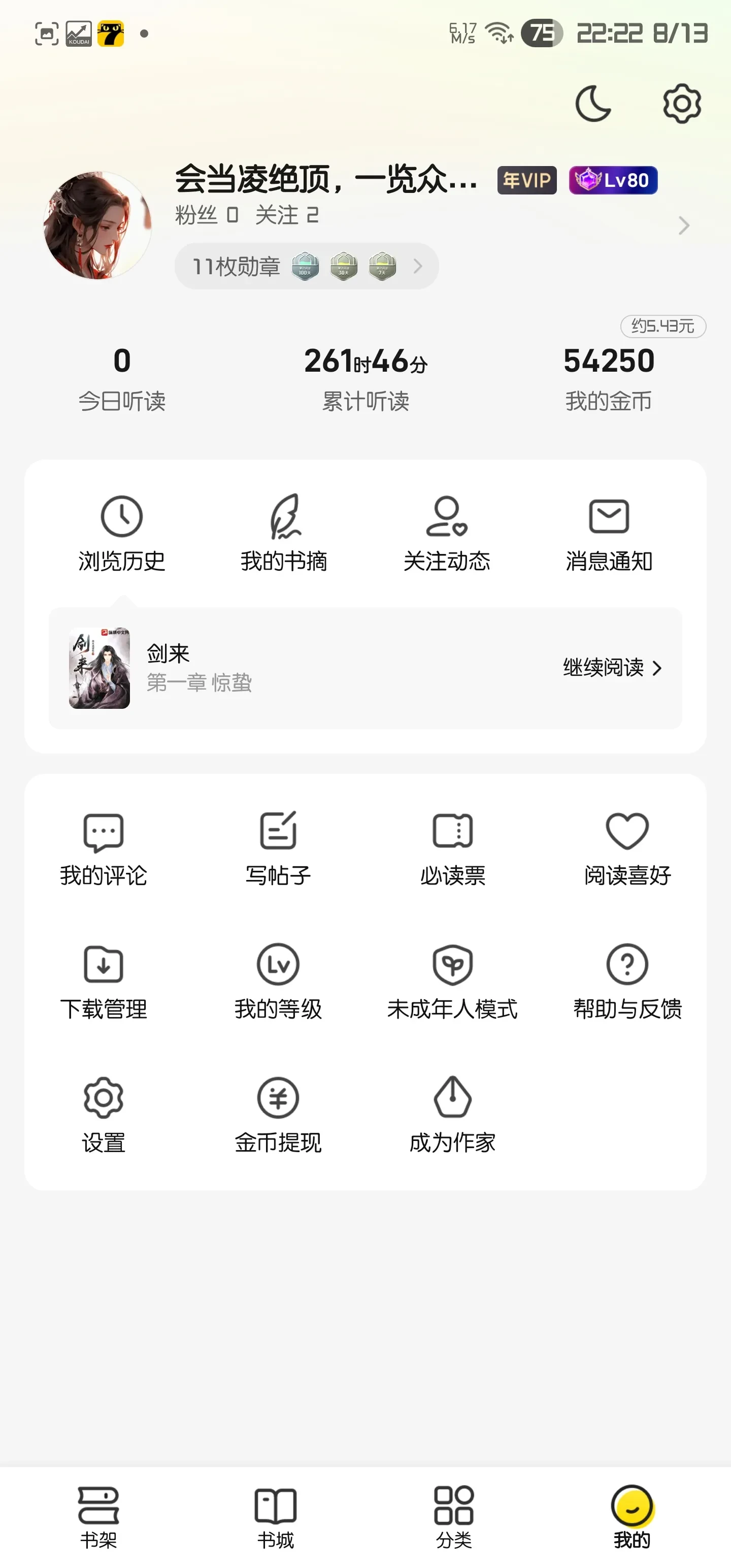Continue reading 剑来
This screenshot has height=1568, width=731.
tap(612, 668)
